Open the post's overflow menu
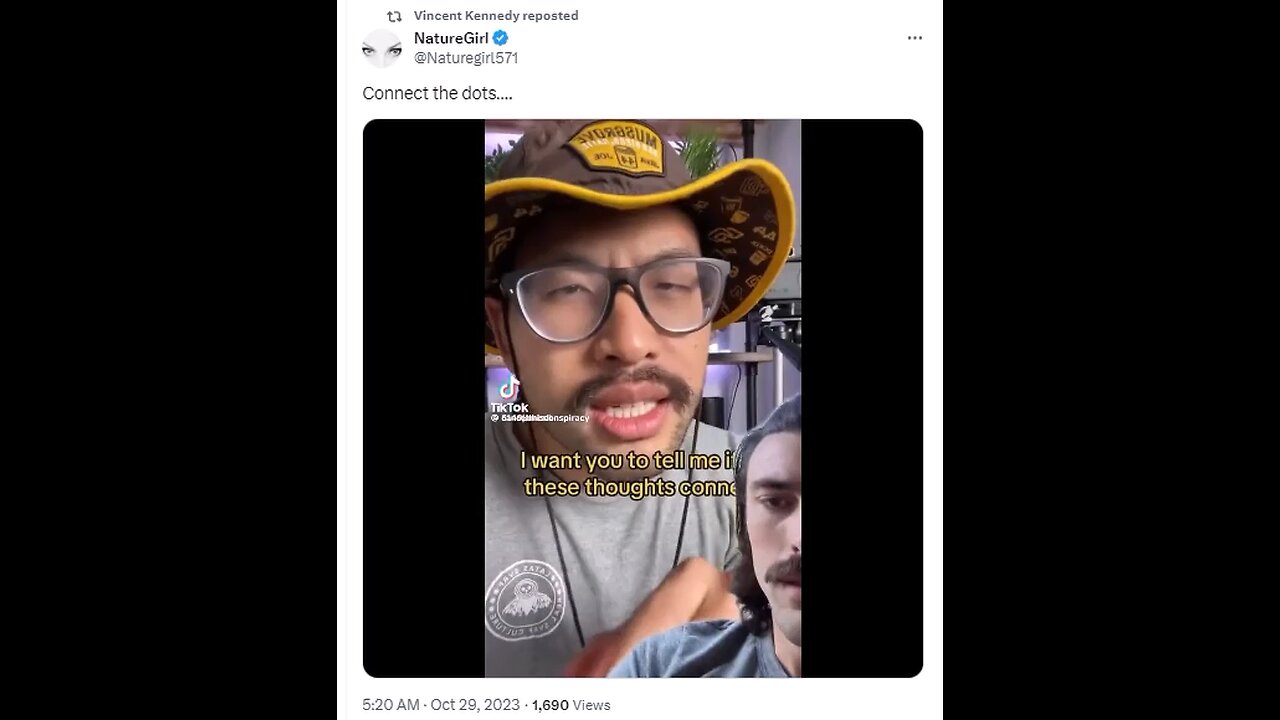 (914, 38)
